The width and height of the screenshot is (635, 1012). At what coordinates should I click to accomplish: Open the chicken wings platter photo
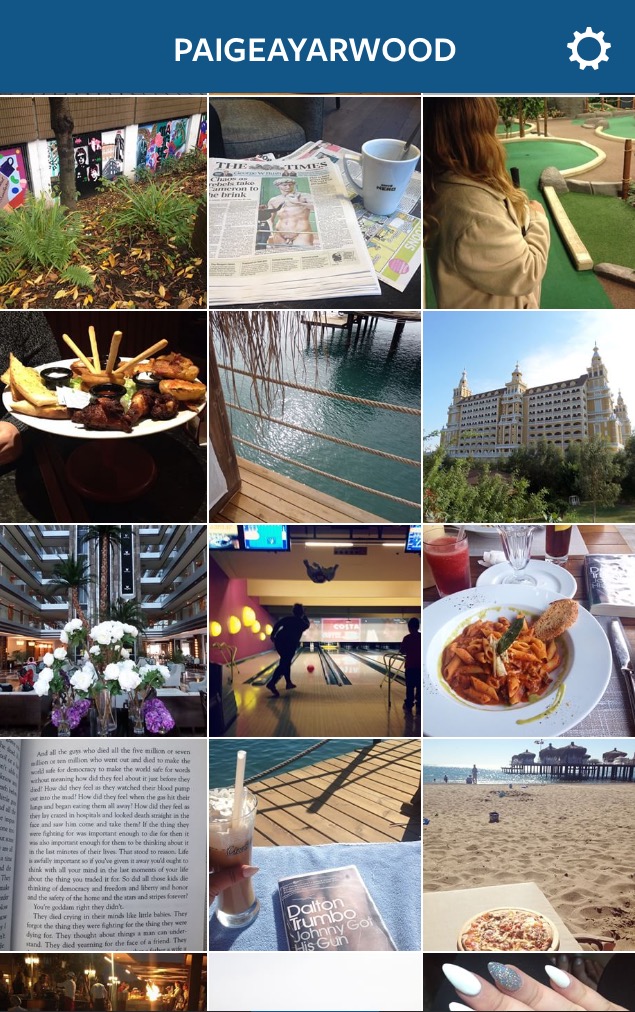[x=103, y=416]
